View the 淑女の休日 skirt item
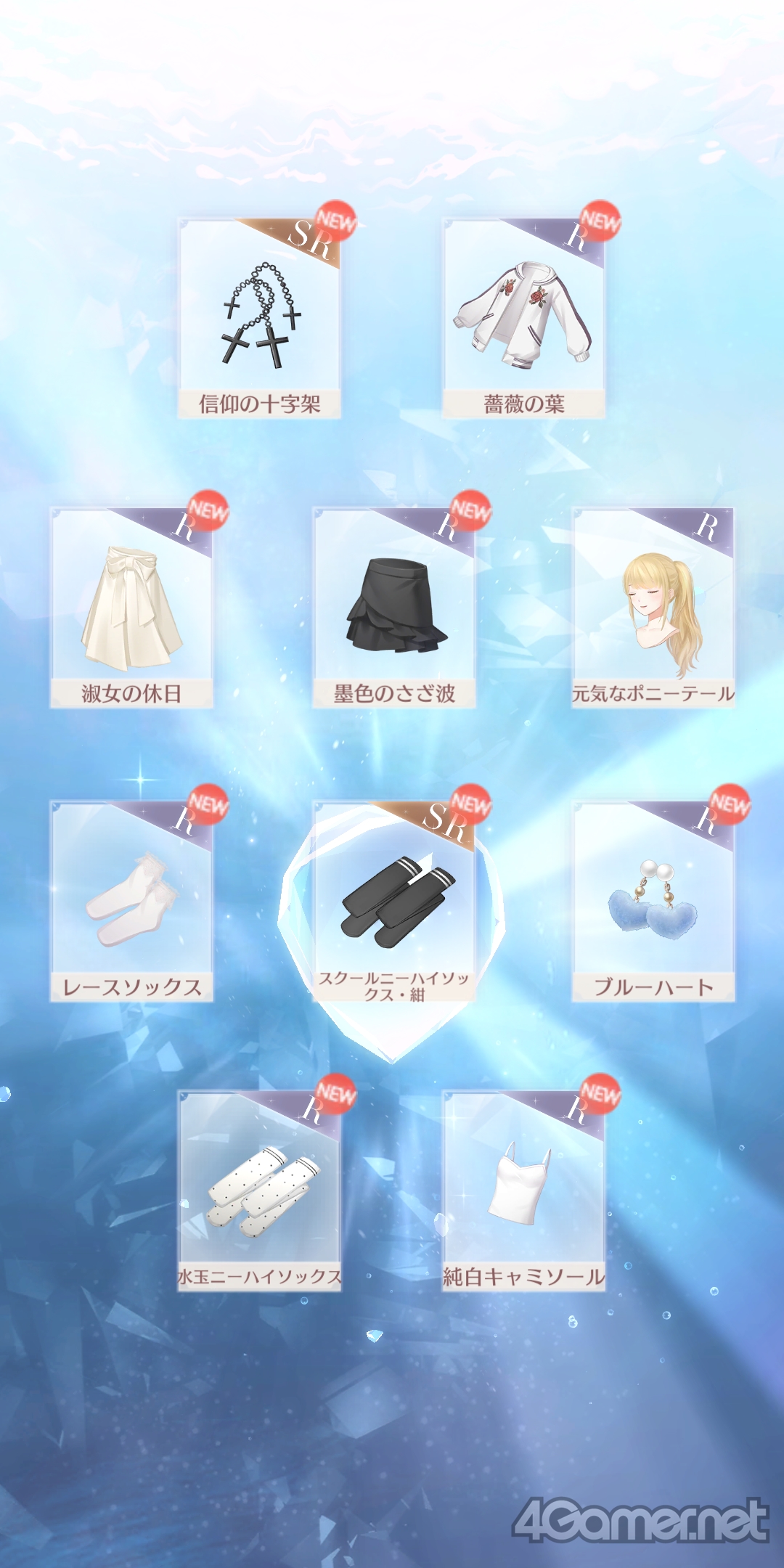This screenshot has height=1568, width=784. [x=131, y=608]
